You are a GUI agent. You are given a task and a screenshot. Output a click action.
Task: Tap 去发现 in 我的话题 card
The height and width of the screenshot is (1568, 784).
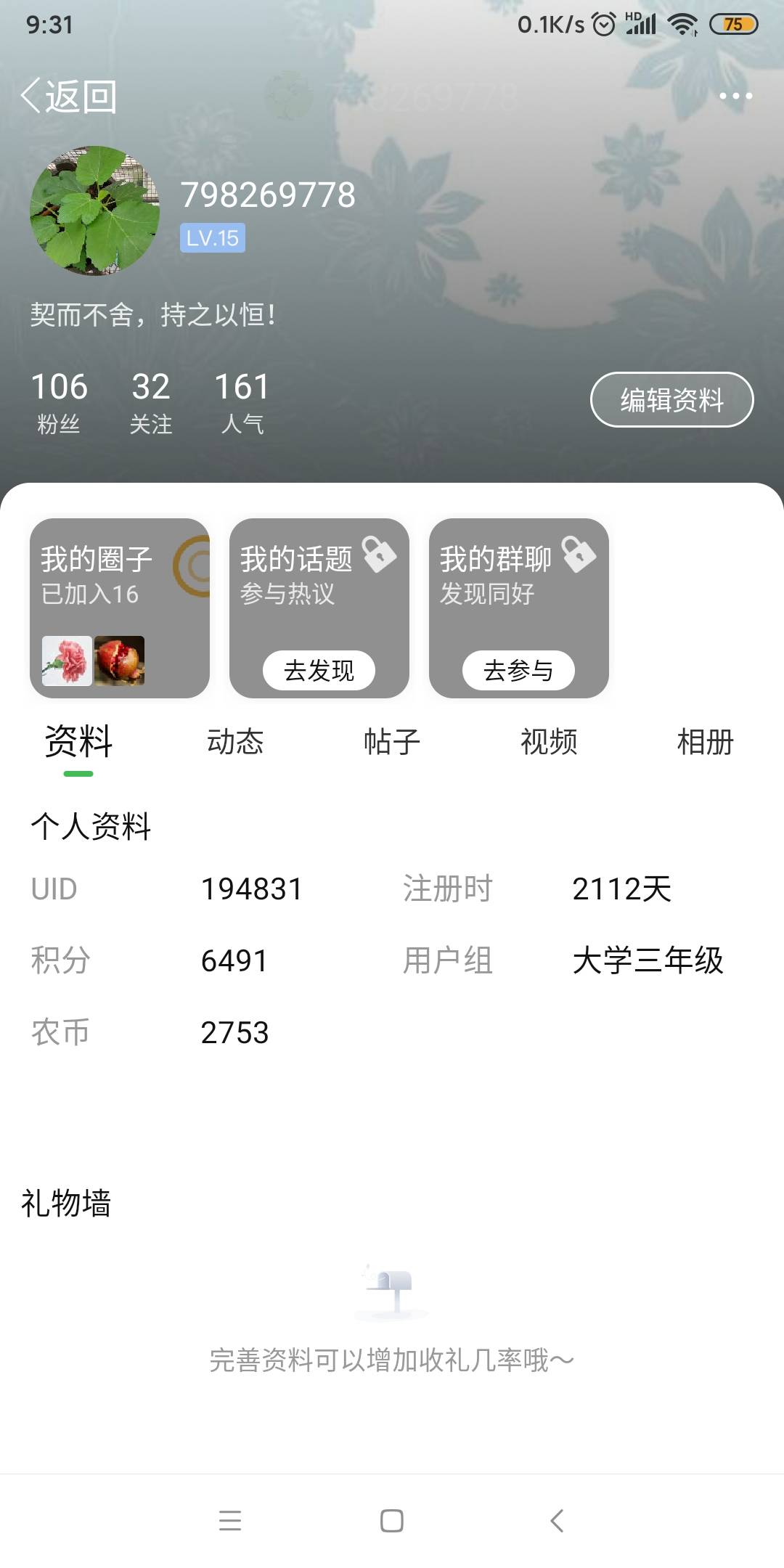pyautogui.click(x=319, y=670)
